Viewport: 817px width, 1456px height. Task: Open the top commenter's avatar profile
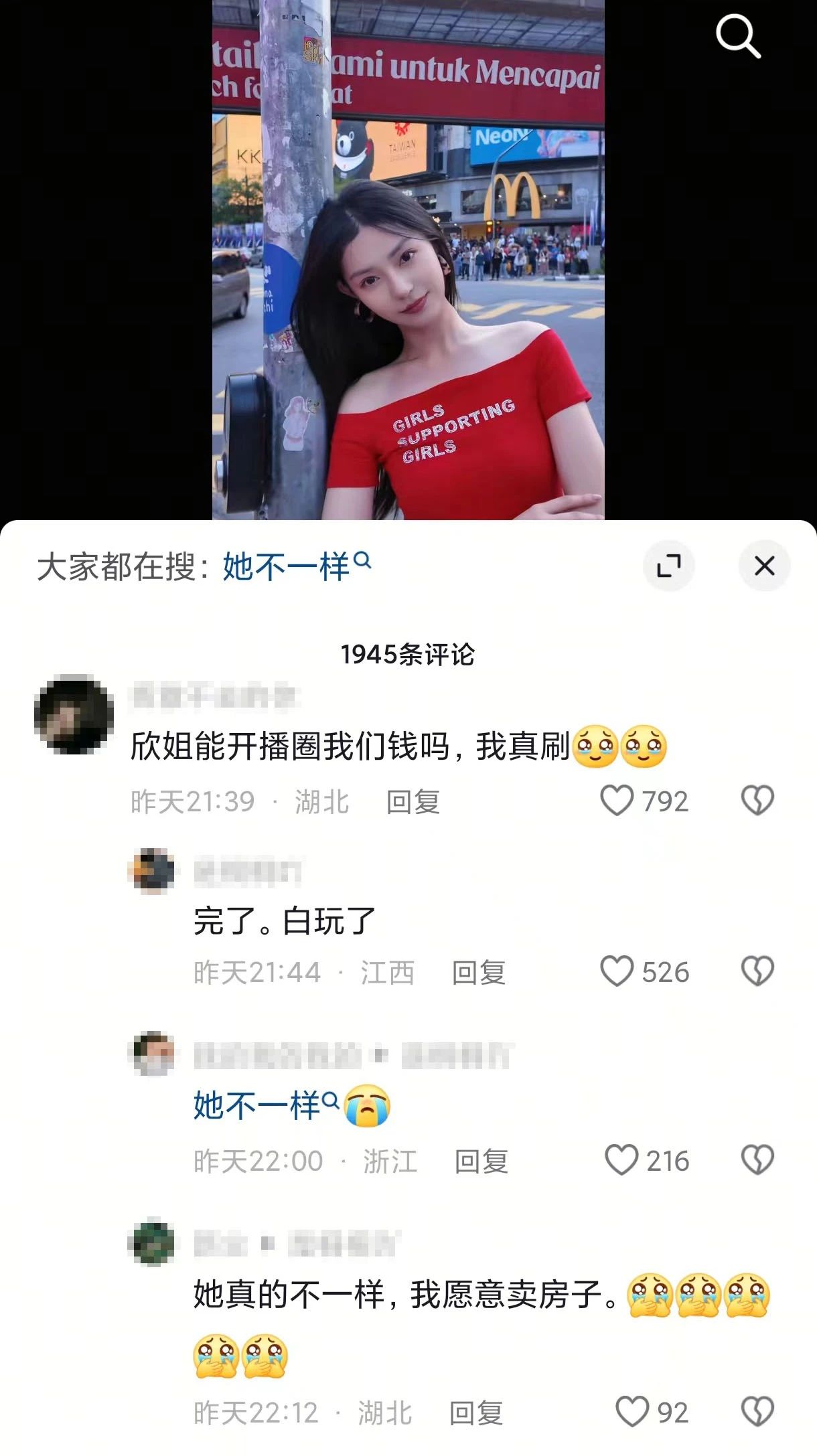(x=74, y=714)
